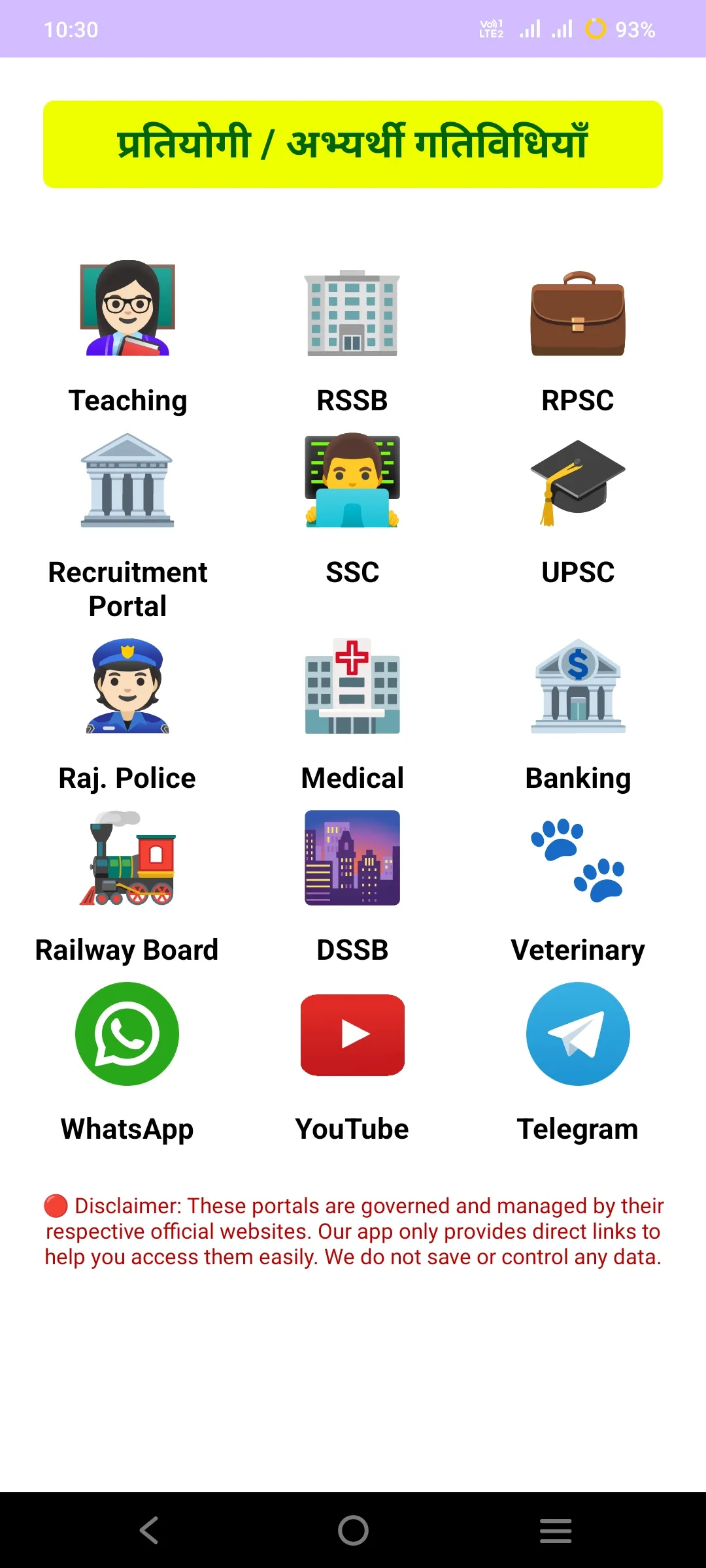The width and height of the screenshot is (706, 1568).
Task: Open the Teaching section
Action: (127, 311)
